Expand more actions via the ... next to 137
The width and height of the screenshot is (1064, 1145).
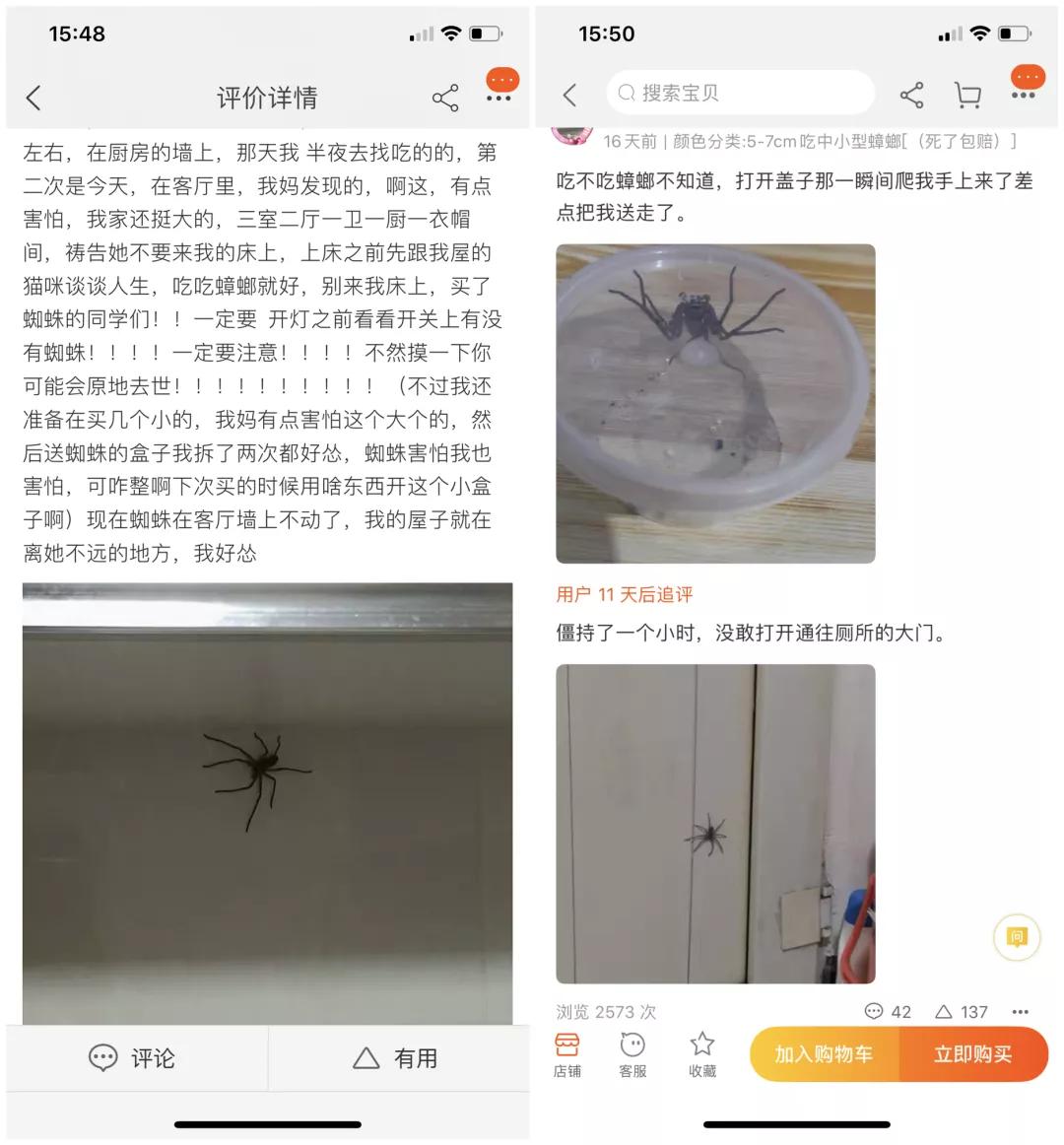[x=1020, y=1011]
